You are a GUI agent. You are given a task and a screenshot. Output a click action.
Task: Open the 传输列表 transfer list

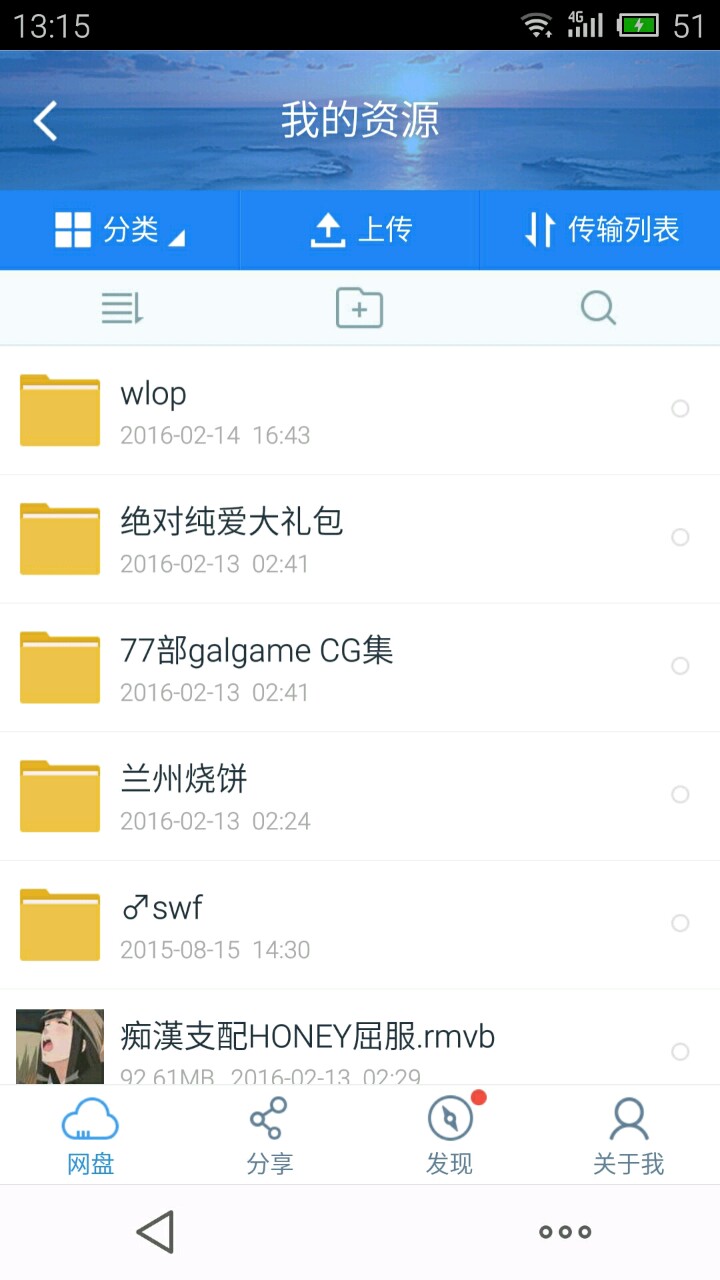(x=601, y=230)
